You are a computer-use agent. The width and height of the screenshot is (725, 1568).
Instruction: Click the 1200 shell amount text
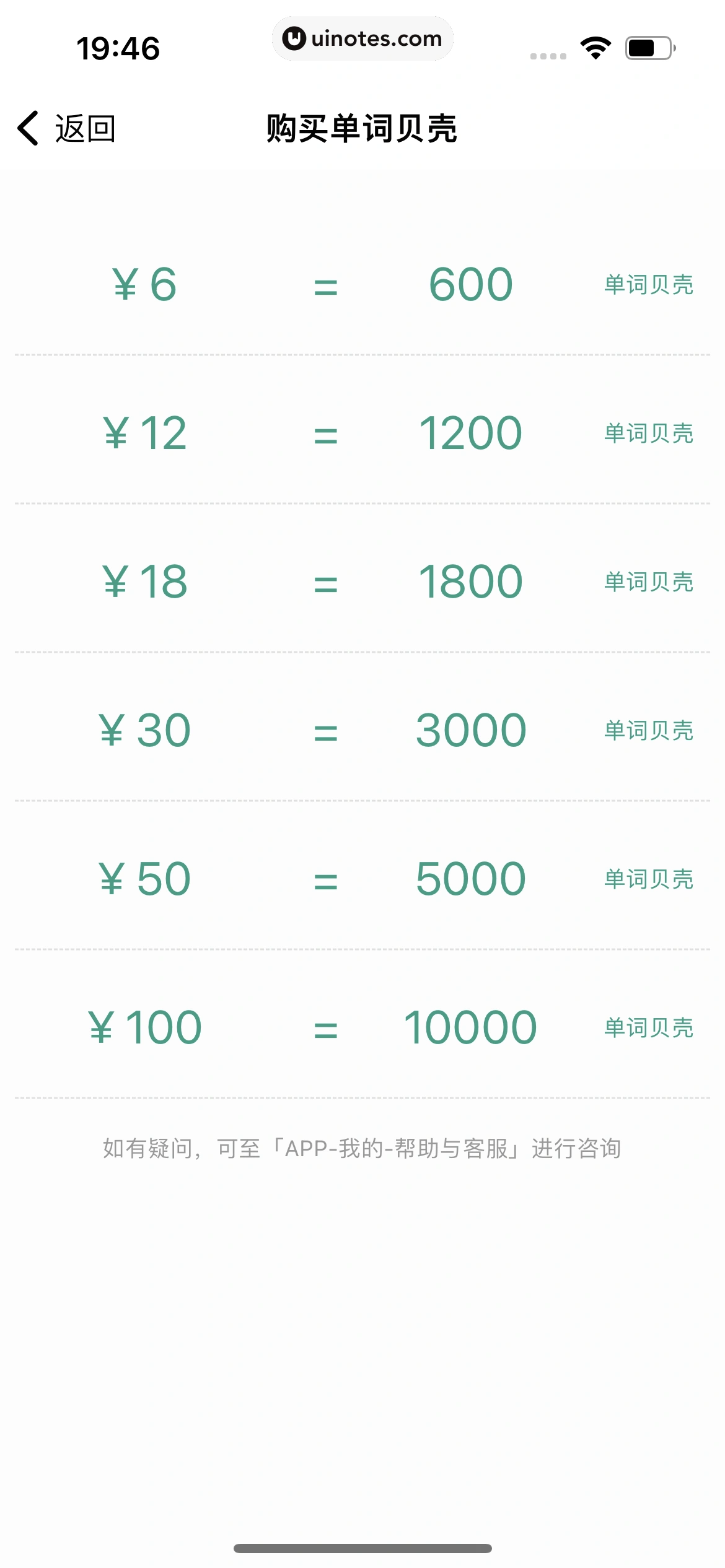tap(472, 432)
